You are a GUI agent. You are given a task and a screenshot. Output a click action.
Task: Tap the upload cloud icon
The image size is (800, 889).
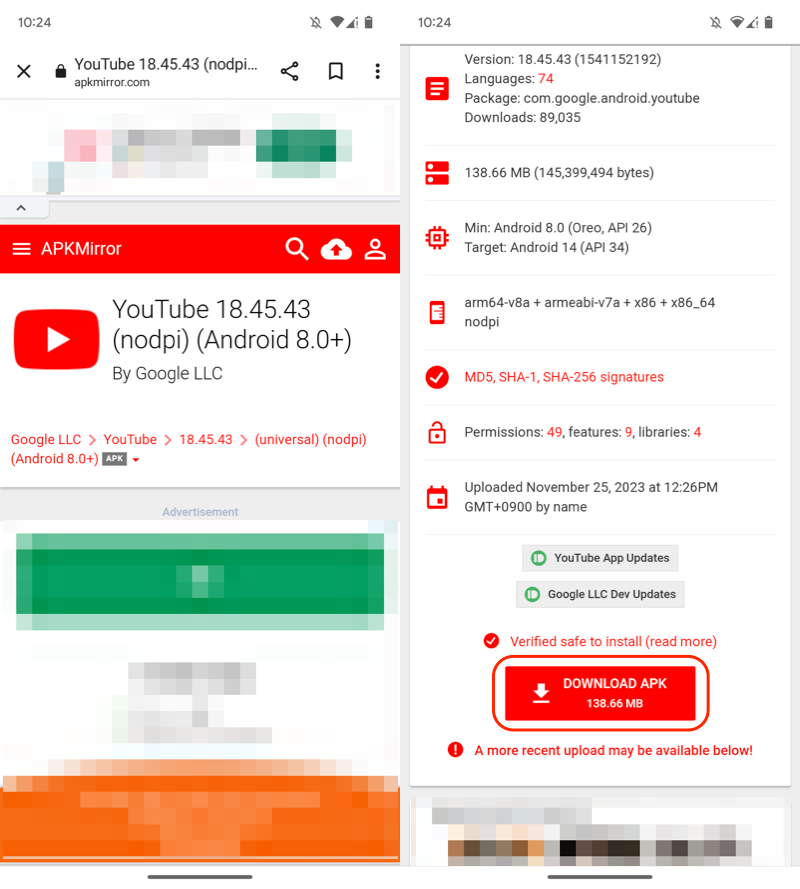click(336, 249)
